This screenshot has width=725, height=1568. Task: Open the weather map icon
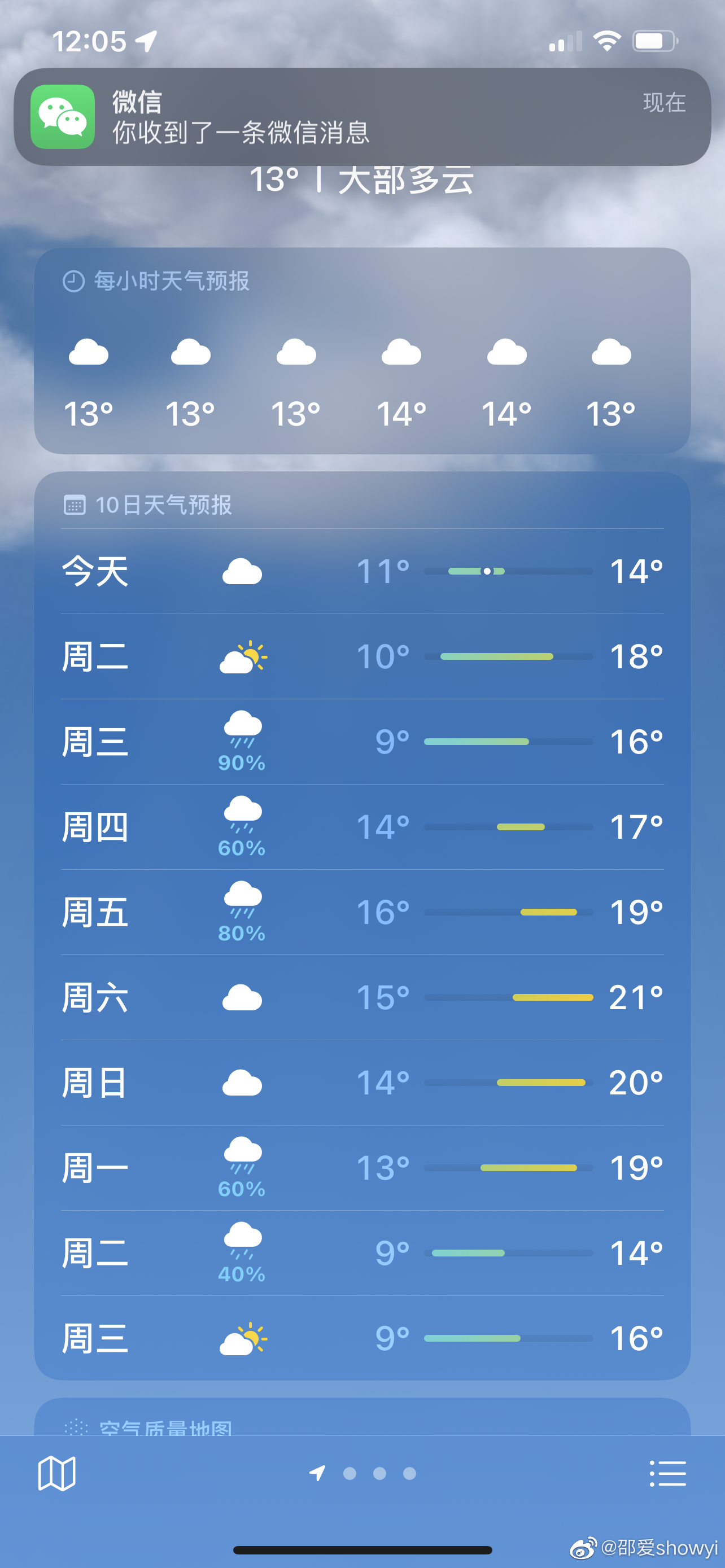coord(56,1474)
